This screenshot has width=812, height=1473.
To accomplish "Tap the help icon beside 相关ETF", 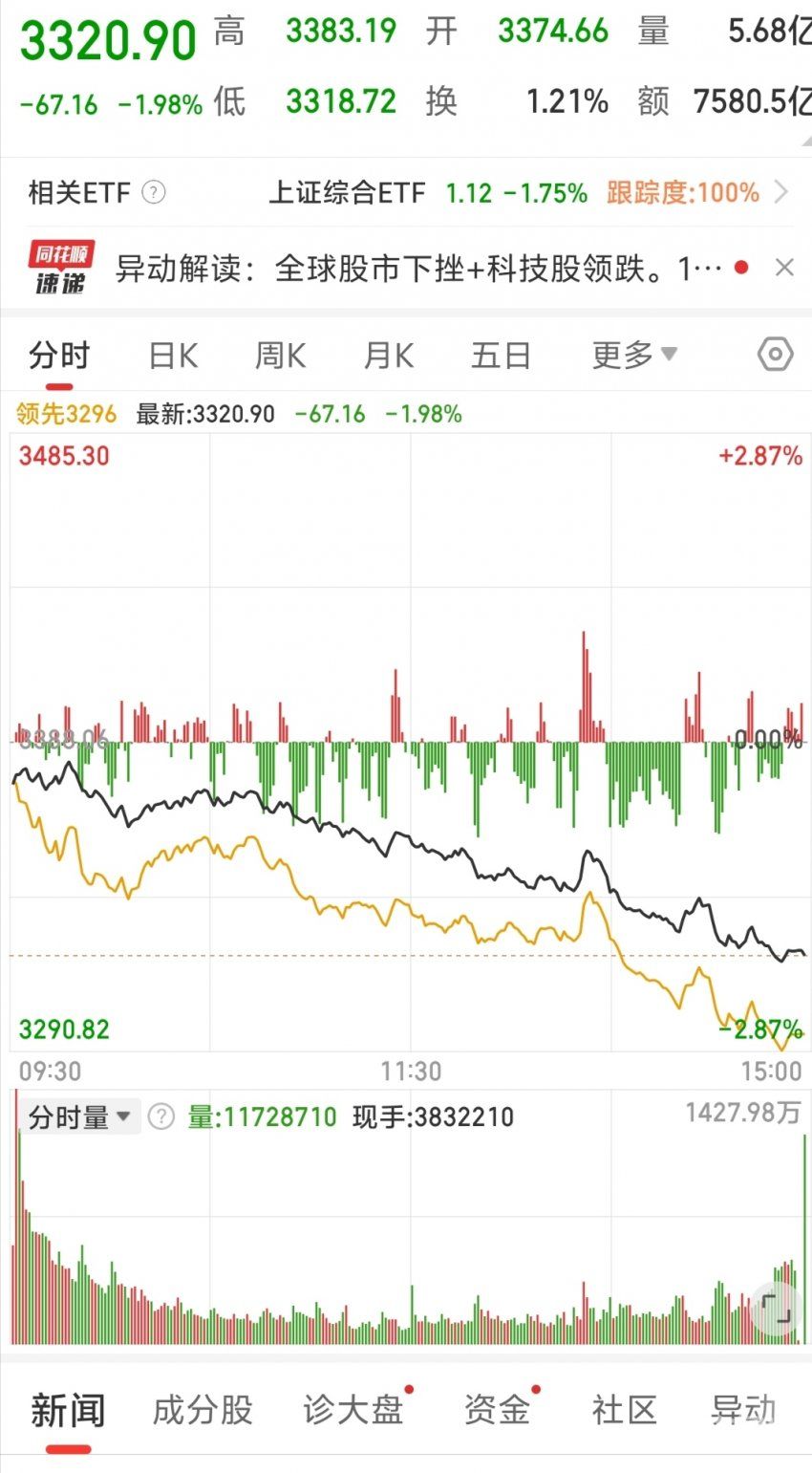I will [x=154, y=192].
